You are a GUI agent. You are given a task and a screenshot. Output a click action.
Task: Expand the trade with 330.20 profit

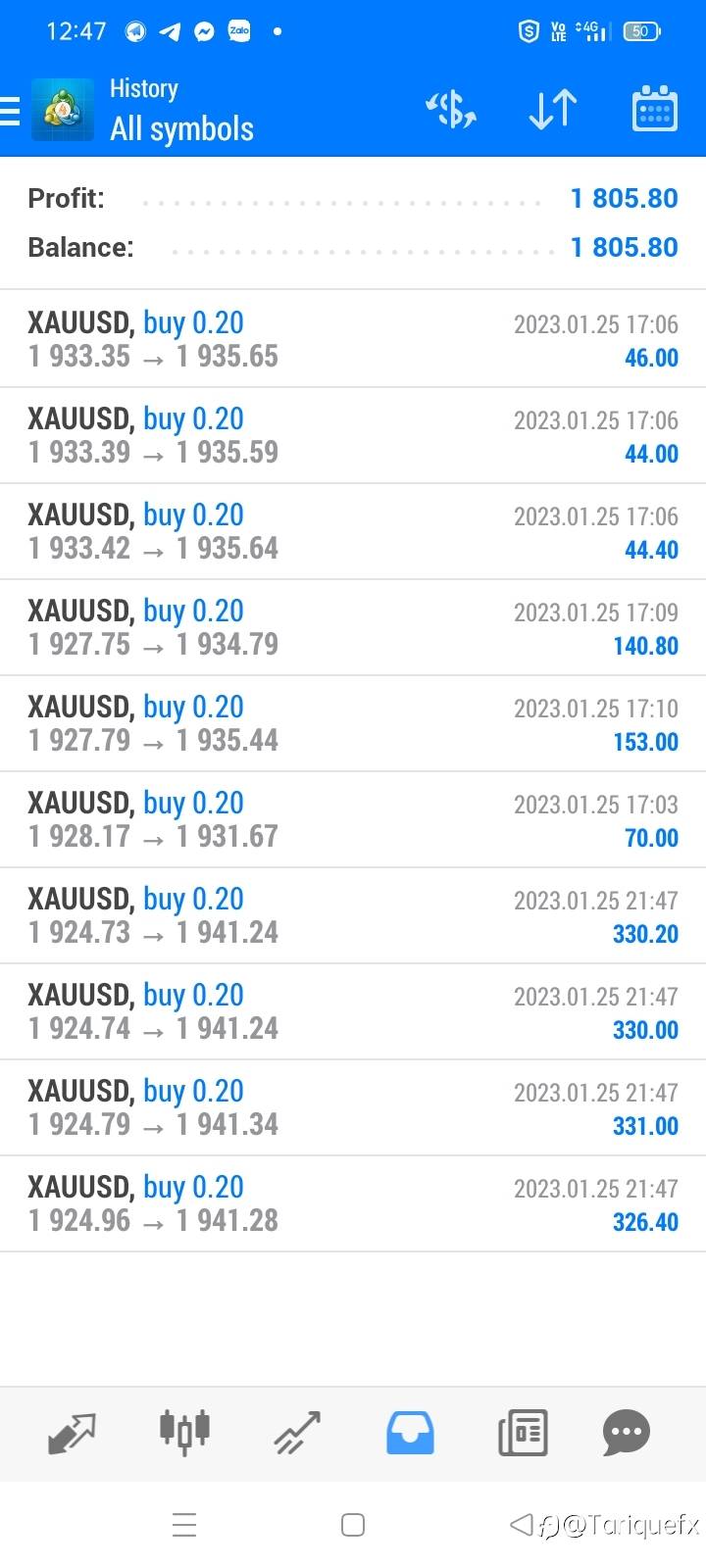click(353, 915)
